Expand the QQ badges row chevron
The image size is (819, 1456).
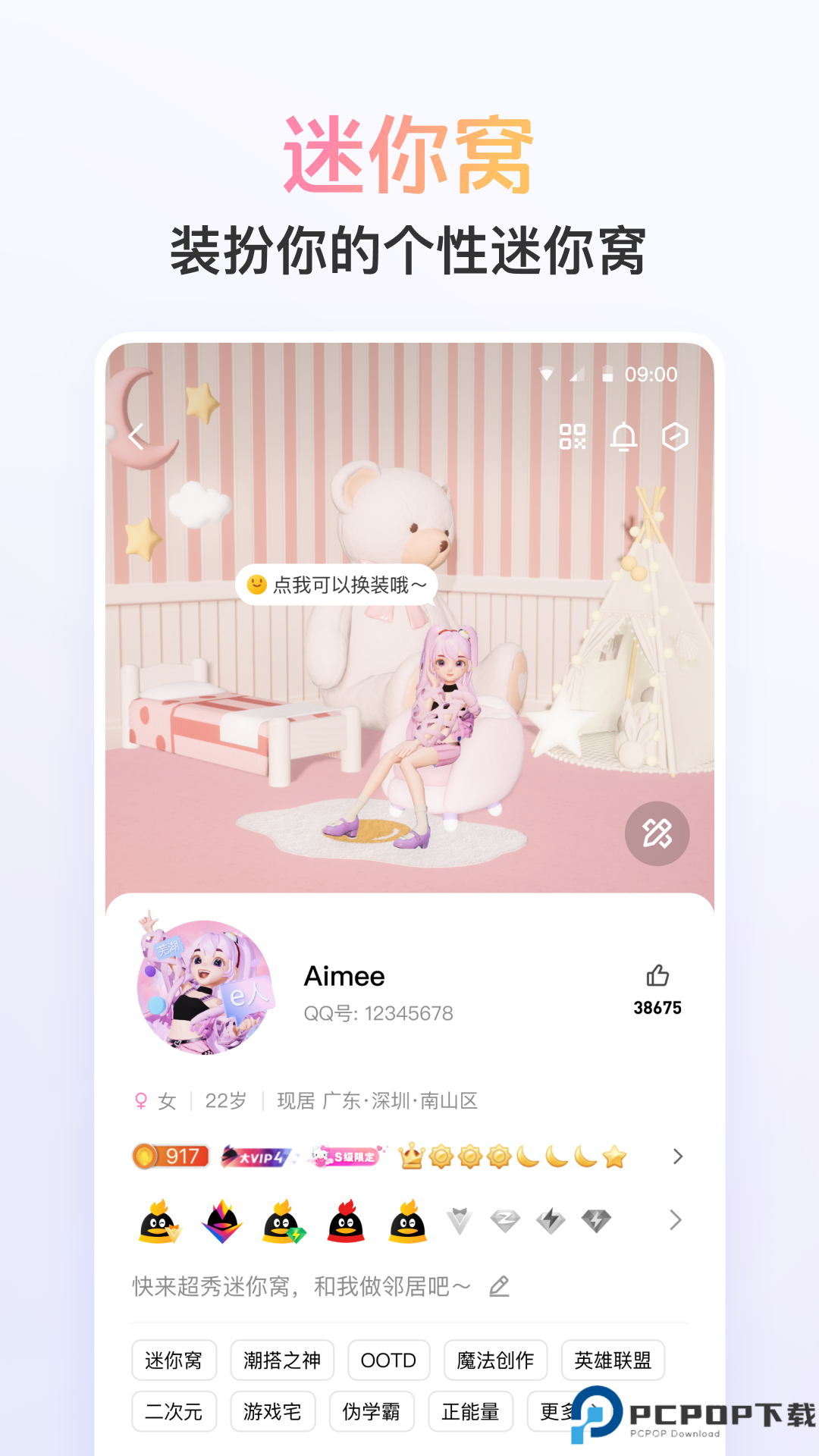pyautogui.click(x=675, y=1221)
